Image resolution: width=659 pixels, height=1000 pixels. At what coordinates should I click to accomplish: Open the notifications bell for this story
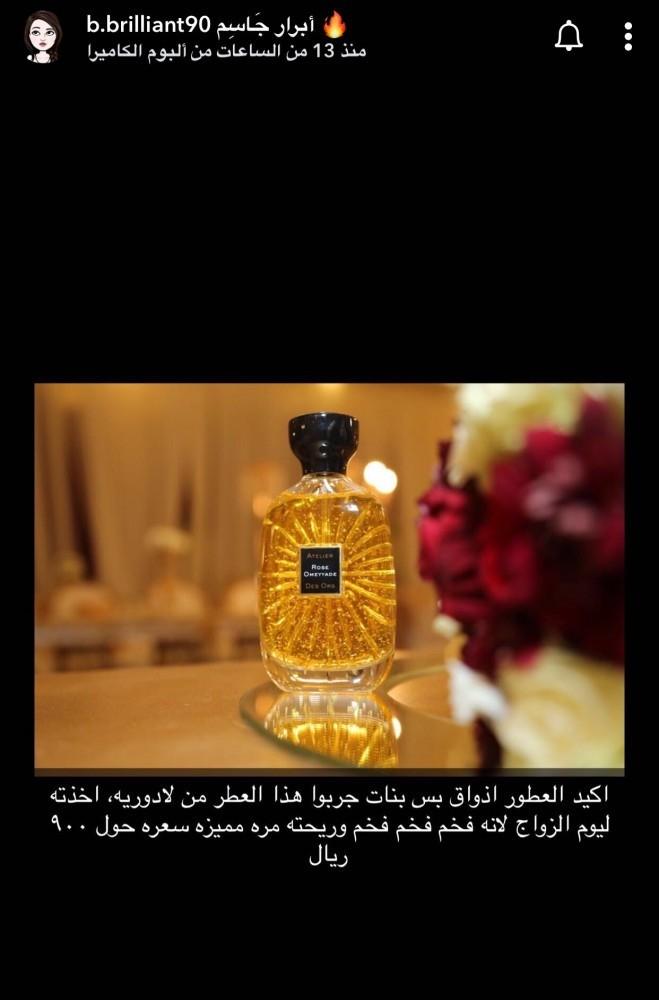pos(569,37)
